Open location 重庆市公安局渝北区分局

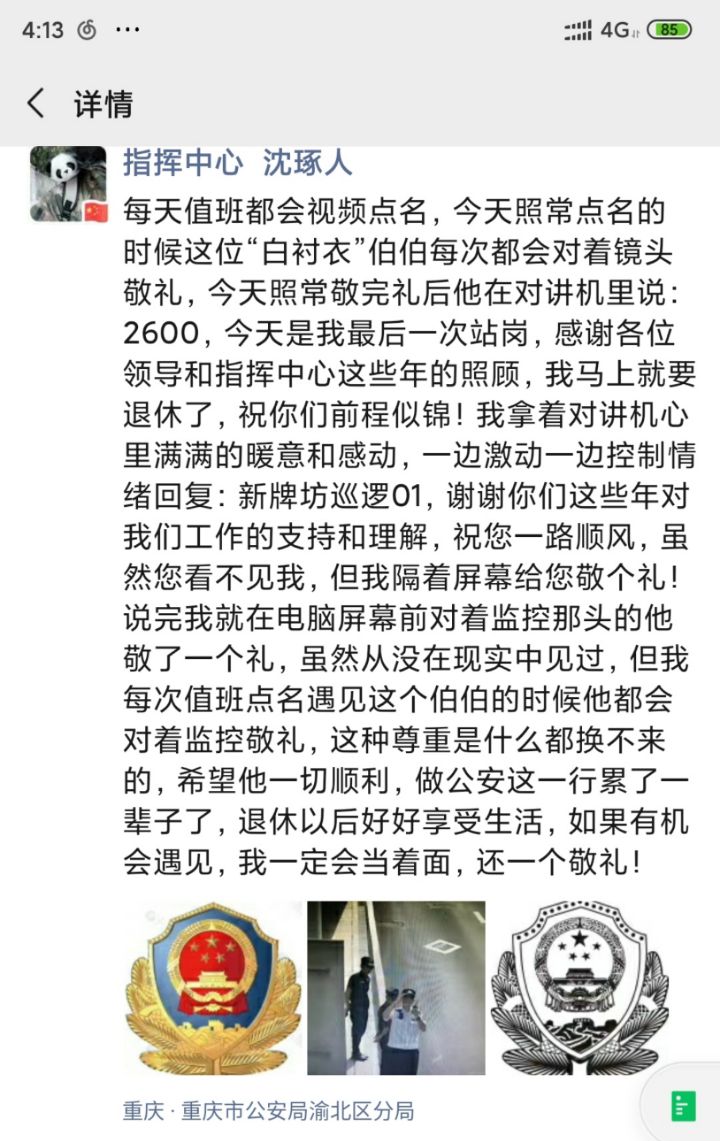(x=268, y=1111)
